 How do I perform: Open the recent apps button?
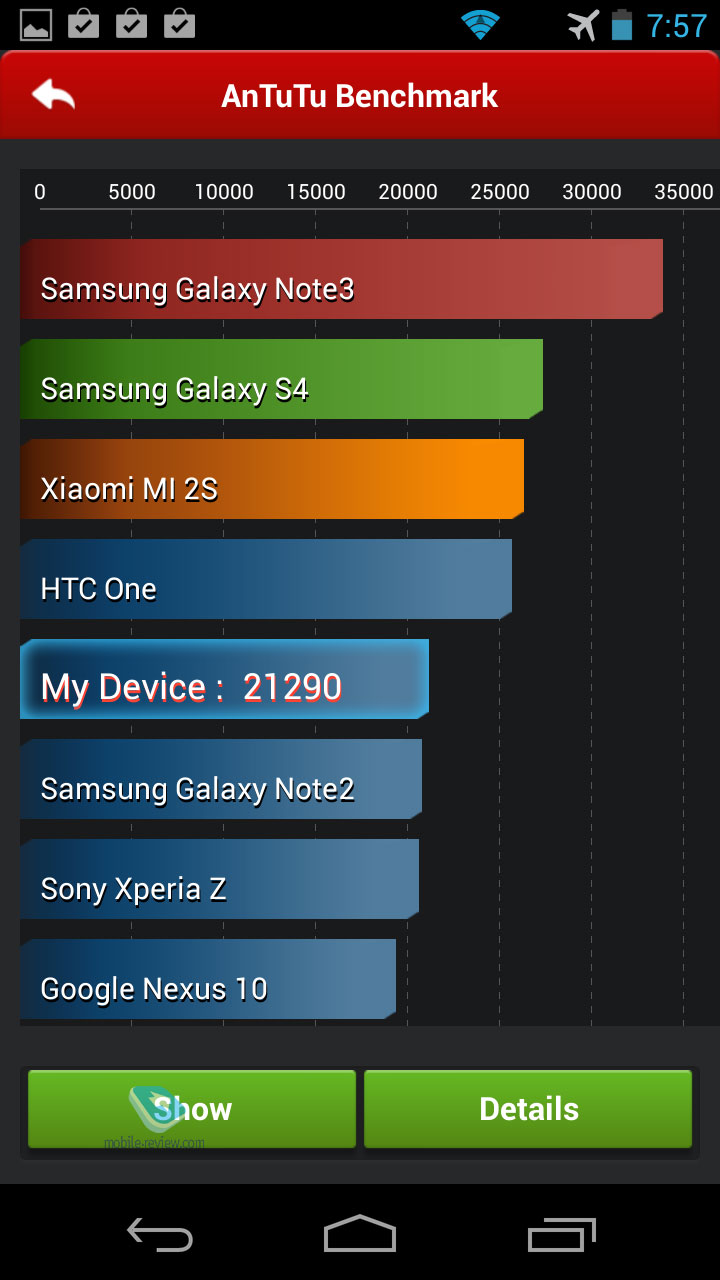coord(561,1234)
